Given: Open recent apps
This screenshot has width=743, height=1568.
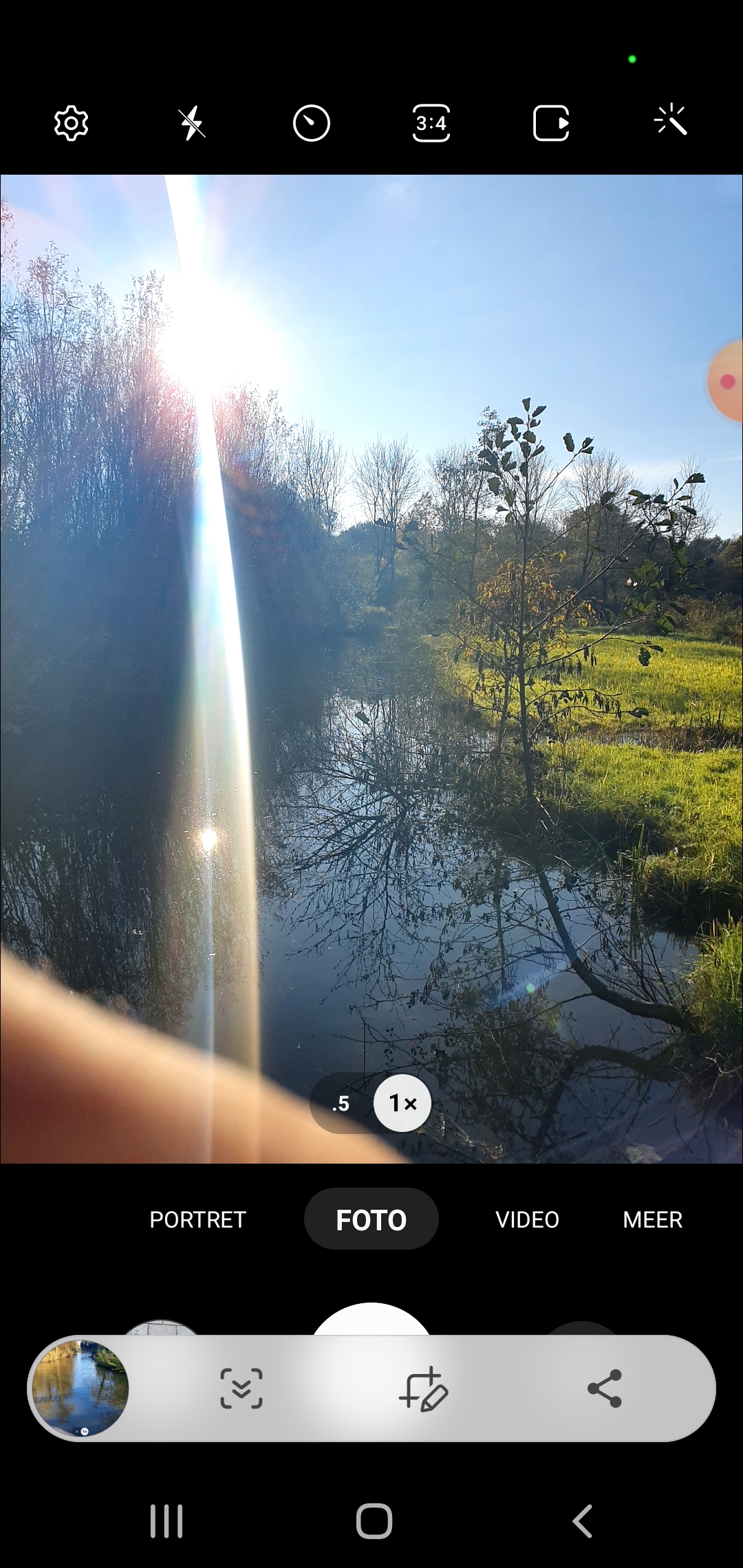Looking at the screenshot, I should (x=166, y=1521).
